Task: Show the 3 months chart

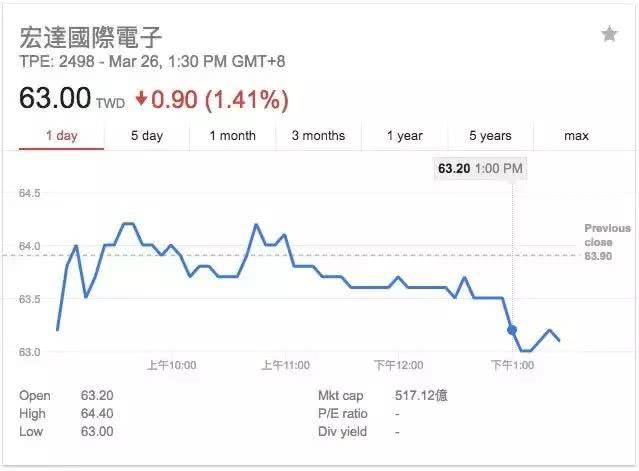Action: [318, 136]
